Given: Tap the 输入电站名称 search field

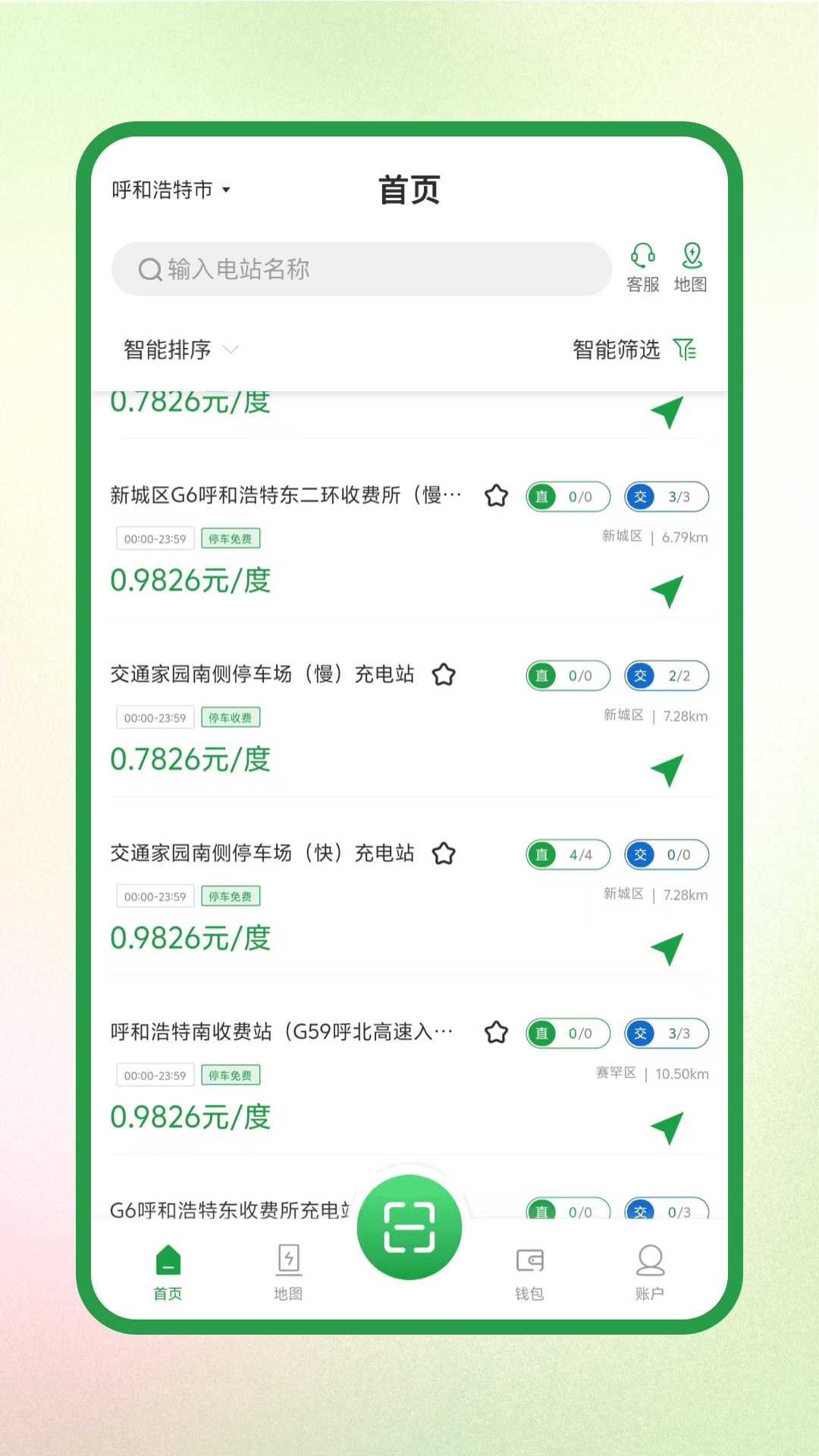Looking at the screenshot, I should tap(361, 268).
